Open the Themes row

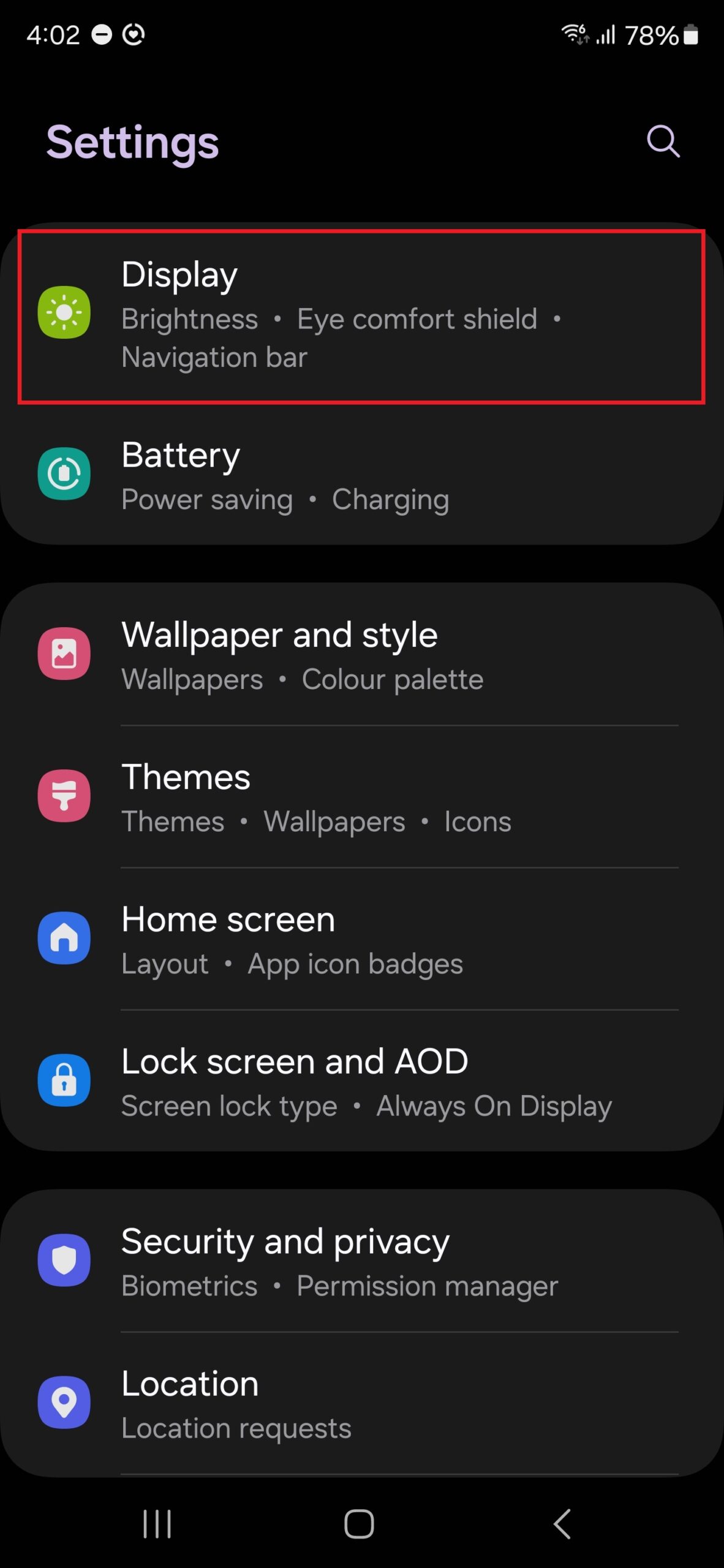361,796
